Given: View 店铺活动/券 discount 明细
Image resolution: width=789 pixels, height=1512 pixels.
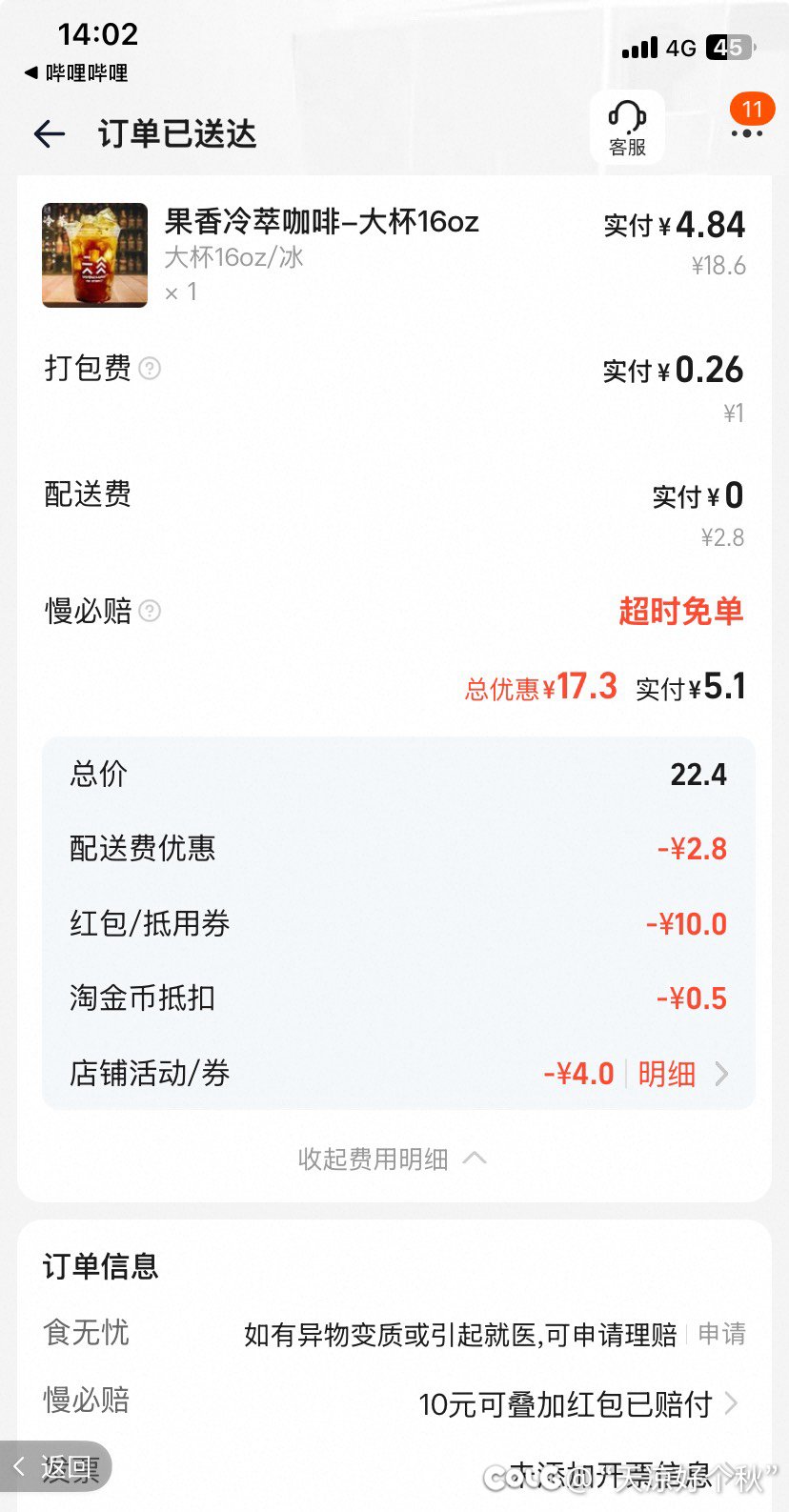Looking at the screenshot, I should coord(680,1075).
